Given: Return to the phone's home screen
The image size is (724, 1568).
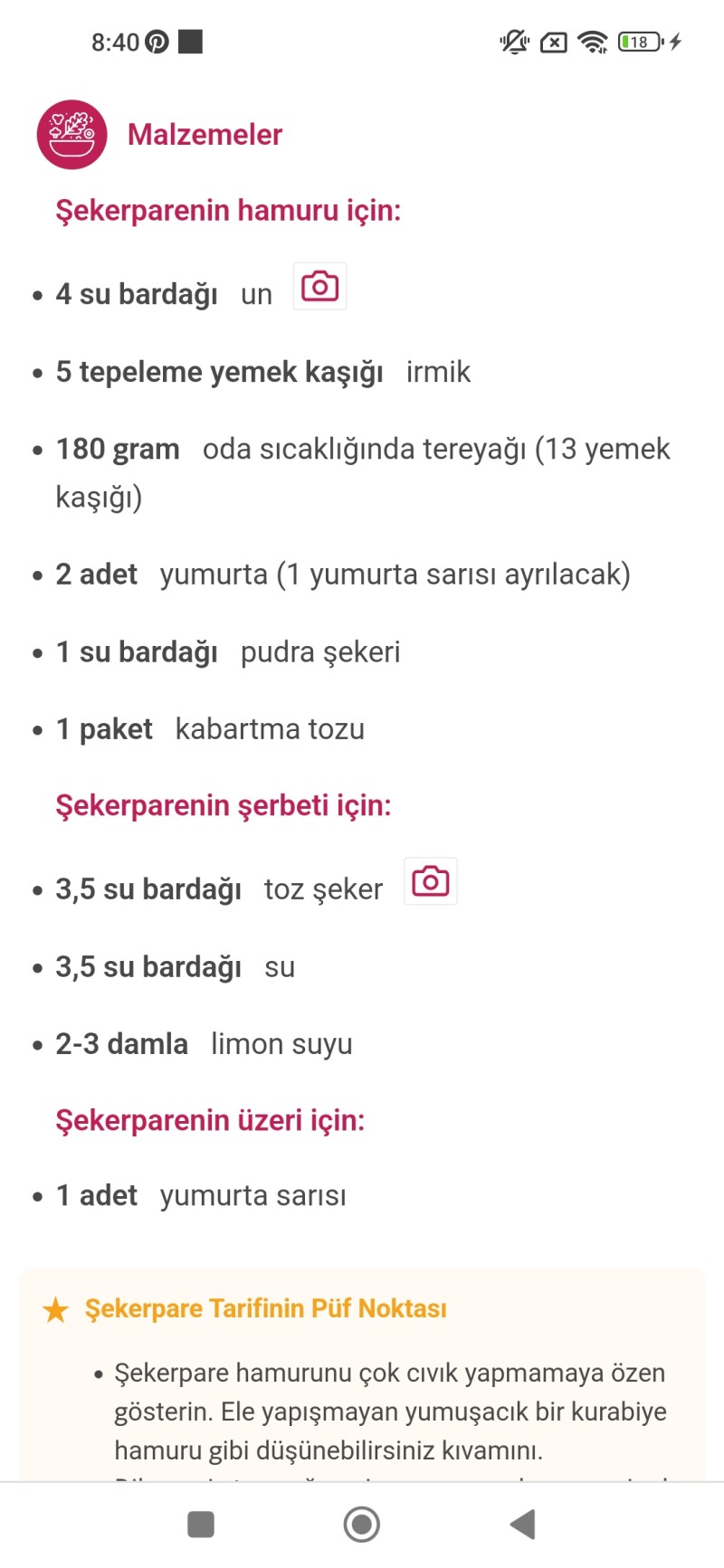Looking at the screenshot, I should [362, 1524].
